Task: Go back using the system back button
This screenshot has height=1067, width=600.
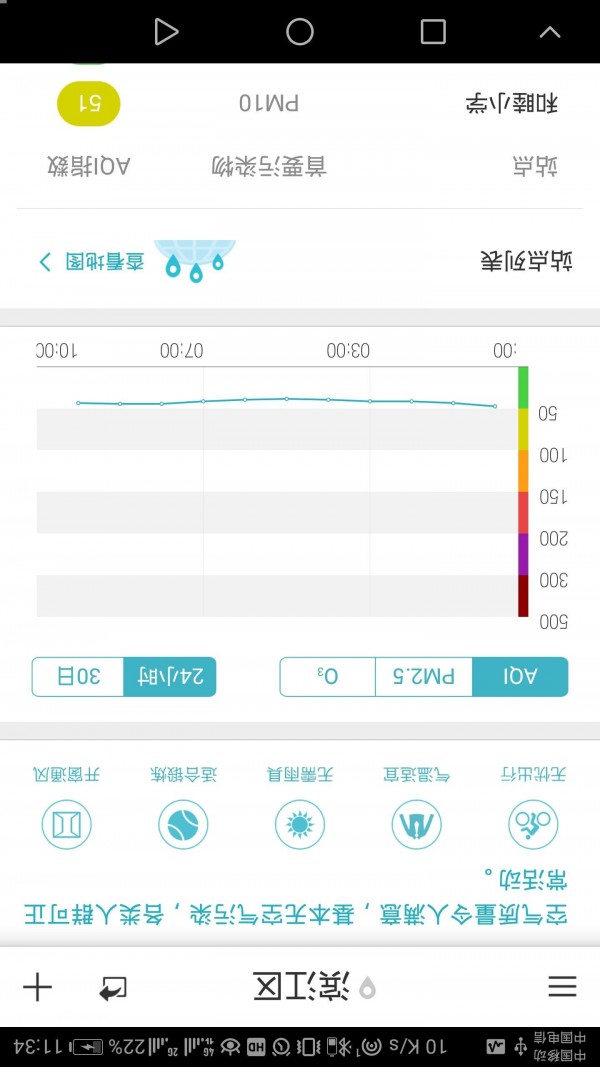Action: coord(165,31)
